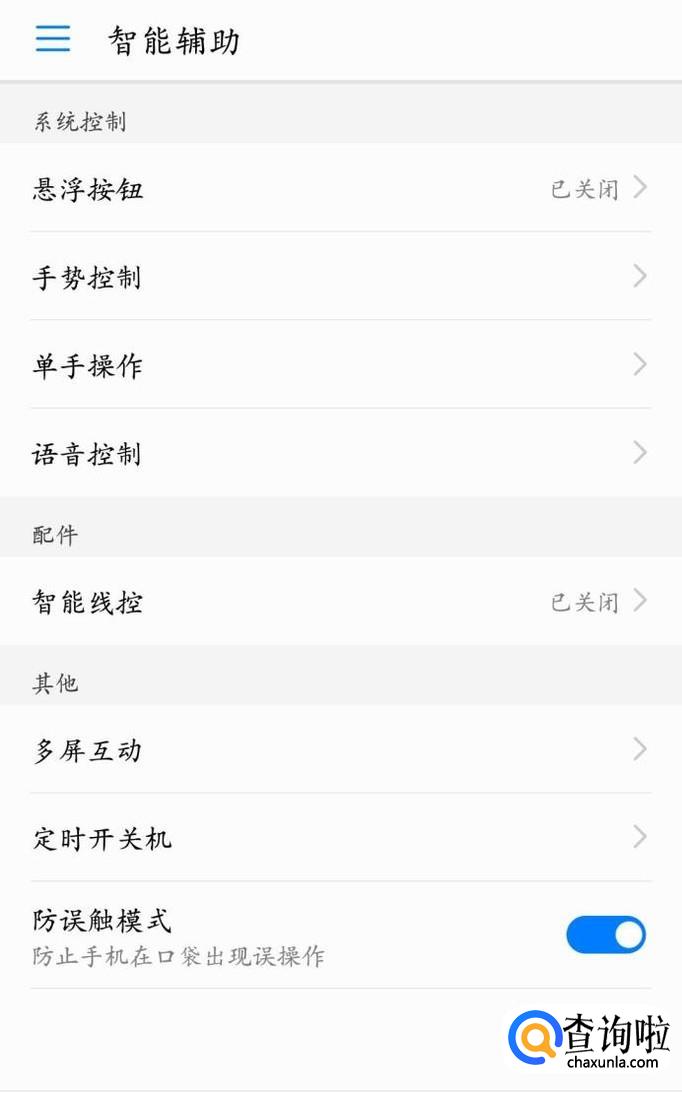The height and width of the screenshot is (1093, 682).
Task: Open 多屏互动 settings
Action: (x=340, y=750)
